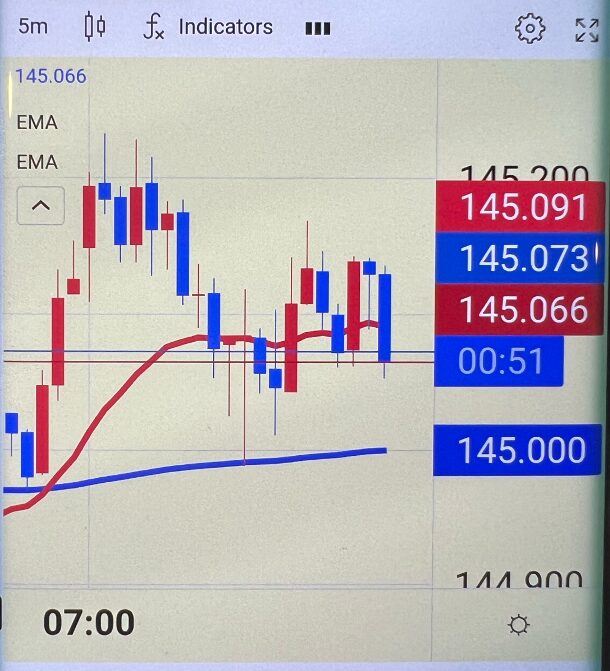This screenshot has height=671, width=610.
Task: Open the candlestick chart type selector
Action: pyautogui.click(x=95, y=27)
